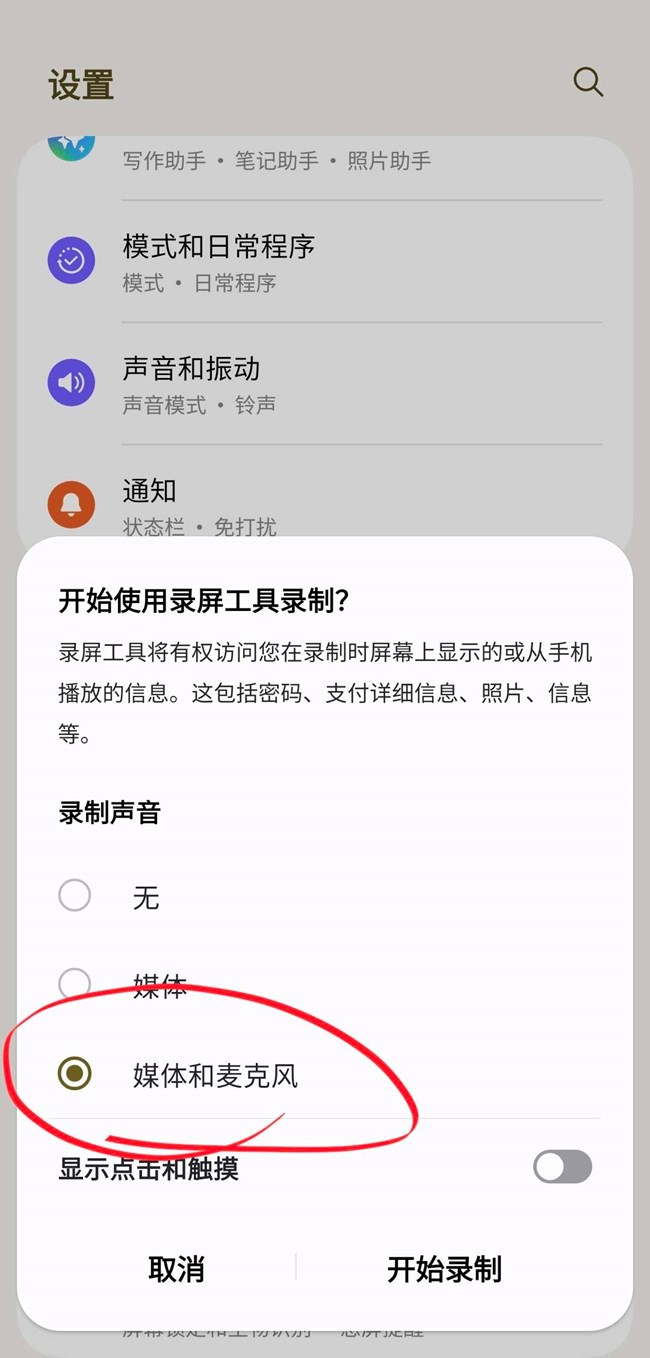Tap 开始录制 to start recording
The height and width of the screenshot is (1358, 650).
coord(444,1269)
